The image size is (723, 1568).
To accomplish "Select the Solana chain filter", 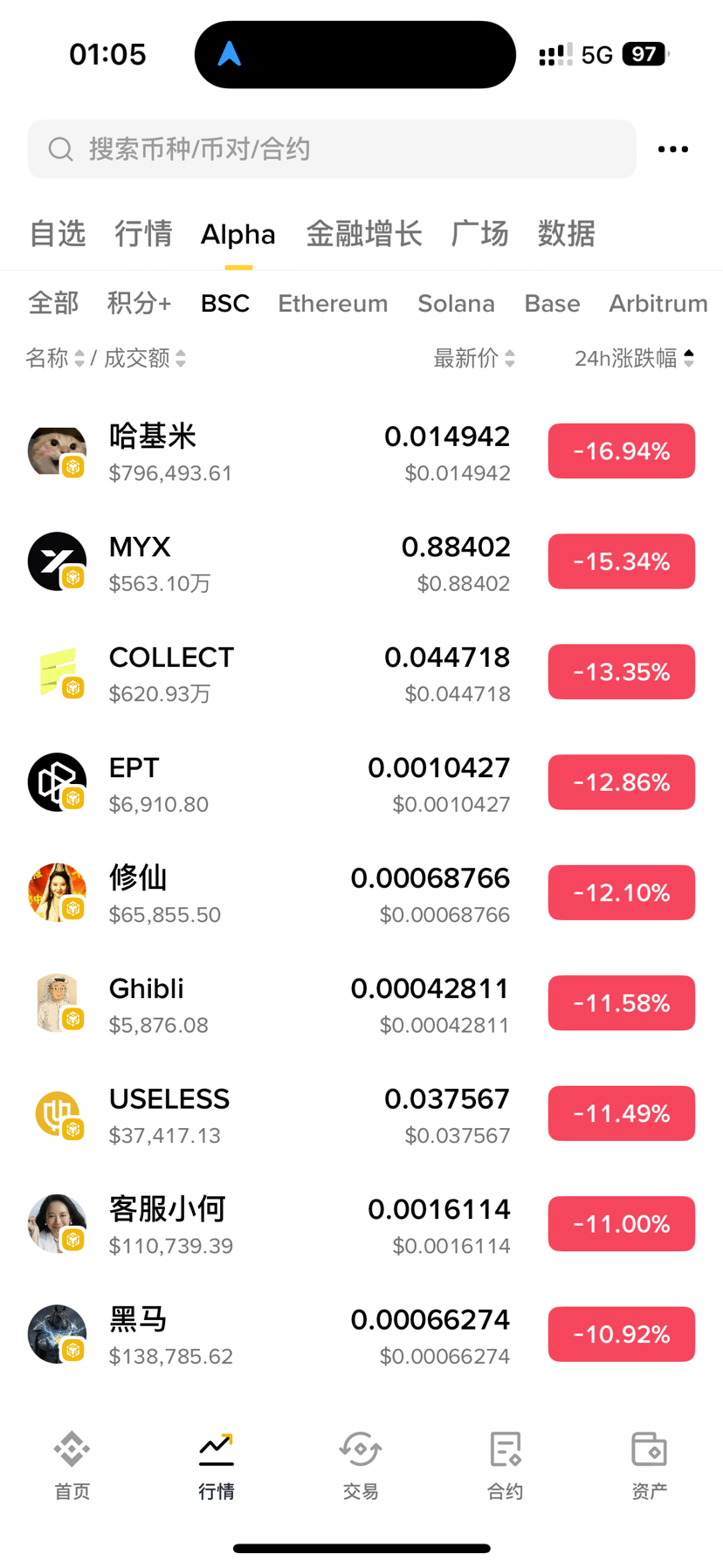I will pos(456,303).
